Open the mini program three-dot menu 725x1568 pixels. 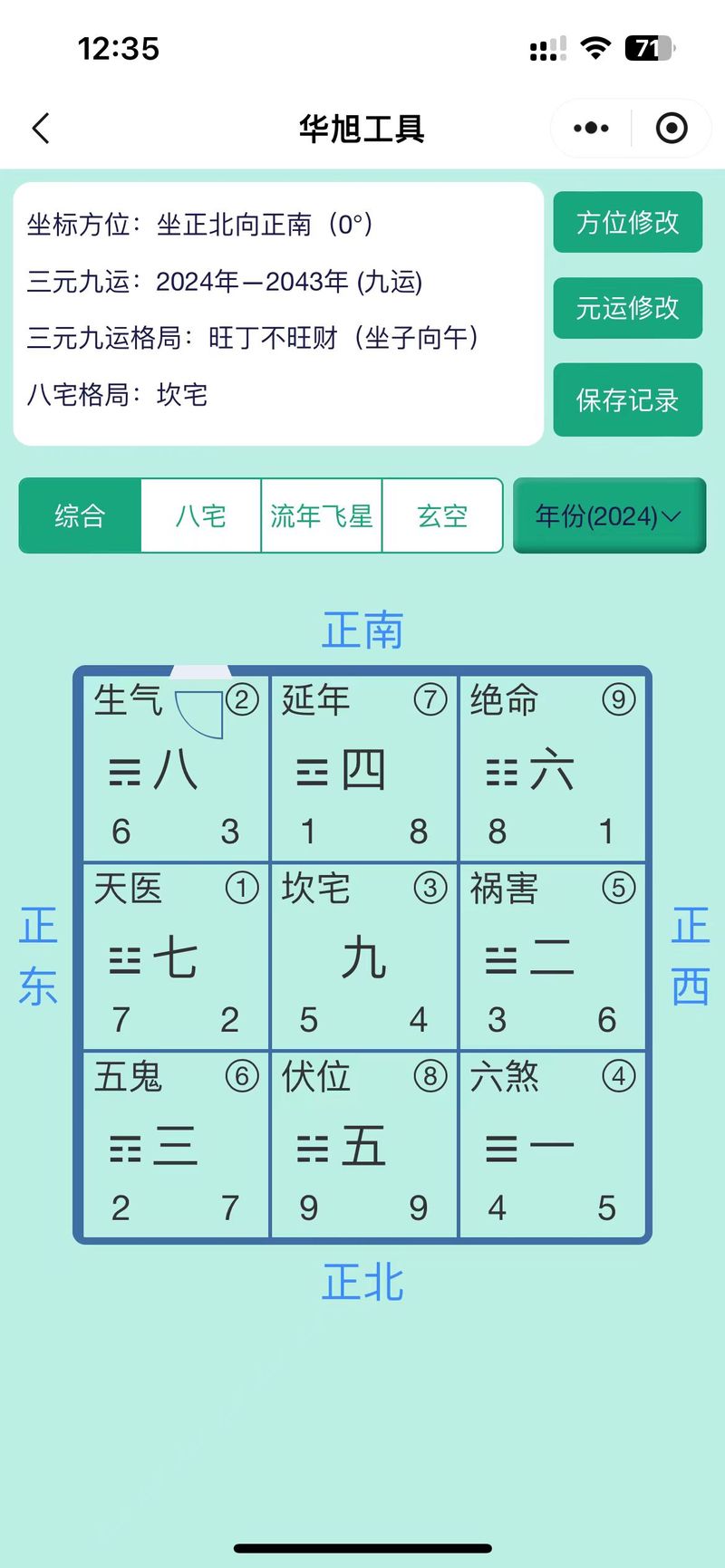pyautogui.click(x=591, y=129)
